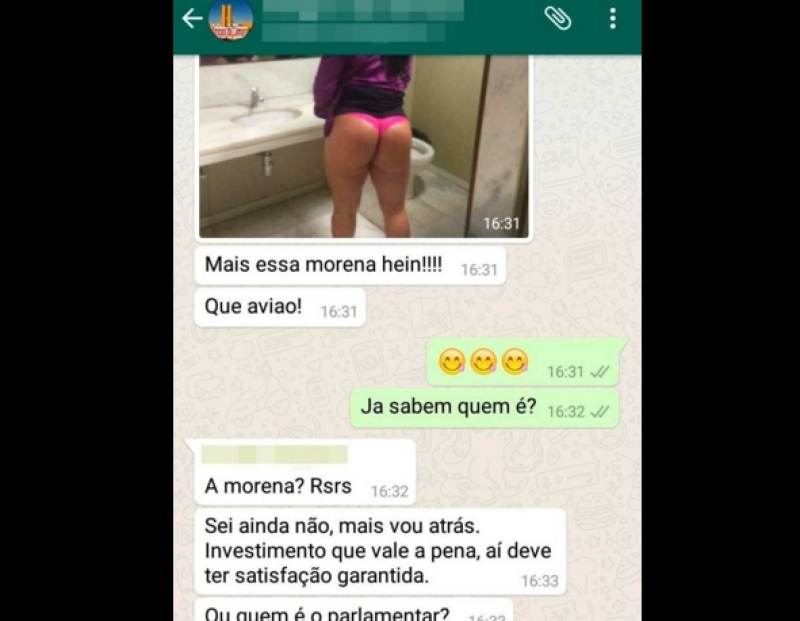Go back to the chat list

point(192,19)
